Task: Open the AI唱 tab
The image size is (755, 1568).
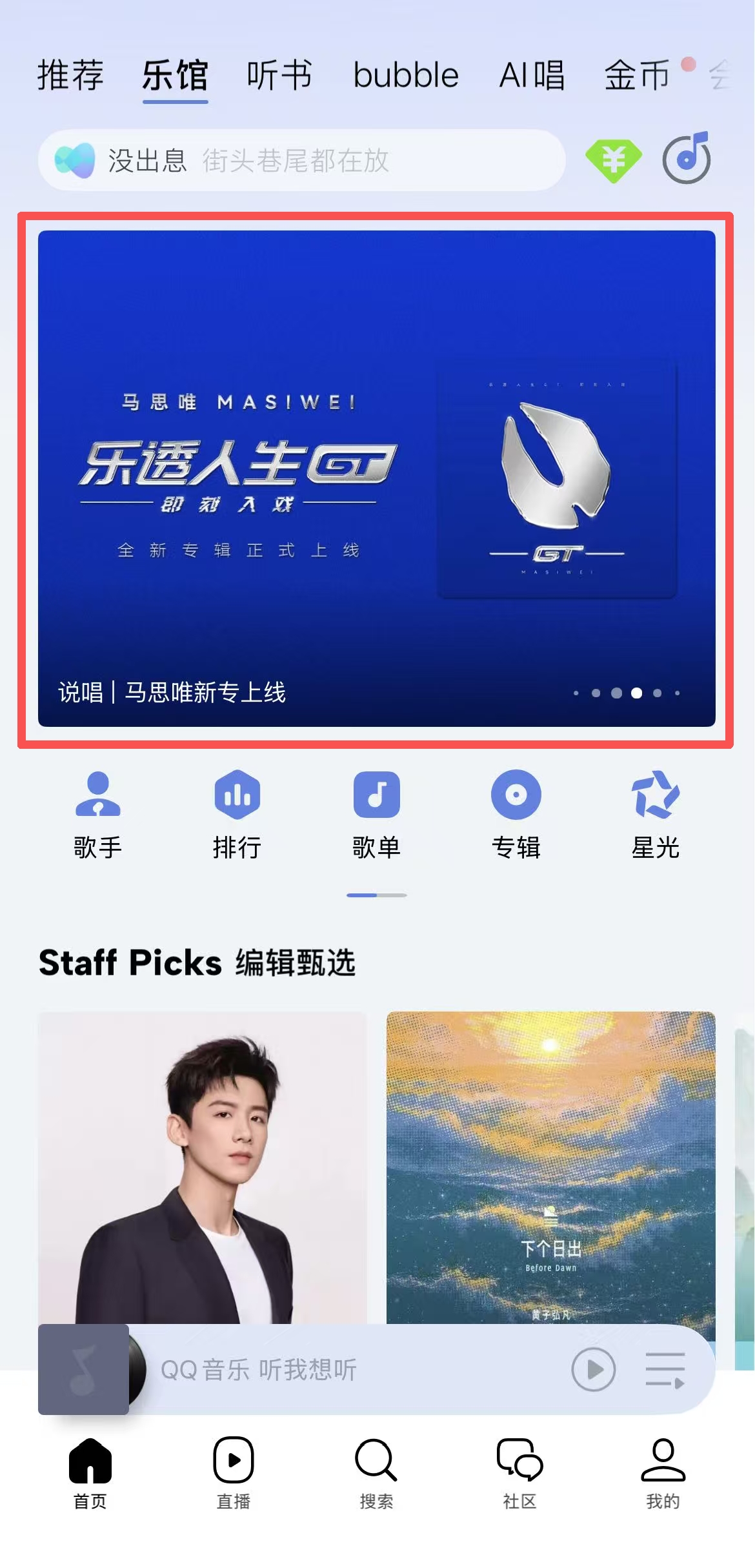Action: [x=532, y=76]
